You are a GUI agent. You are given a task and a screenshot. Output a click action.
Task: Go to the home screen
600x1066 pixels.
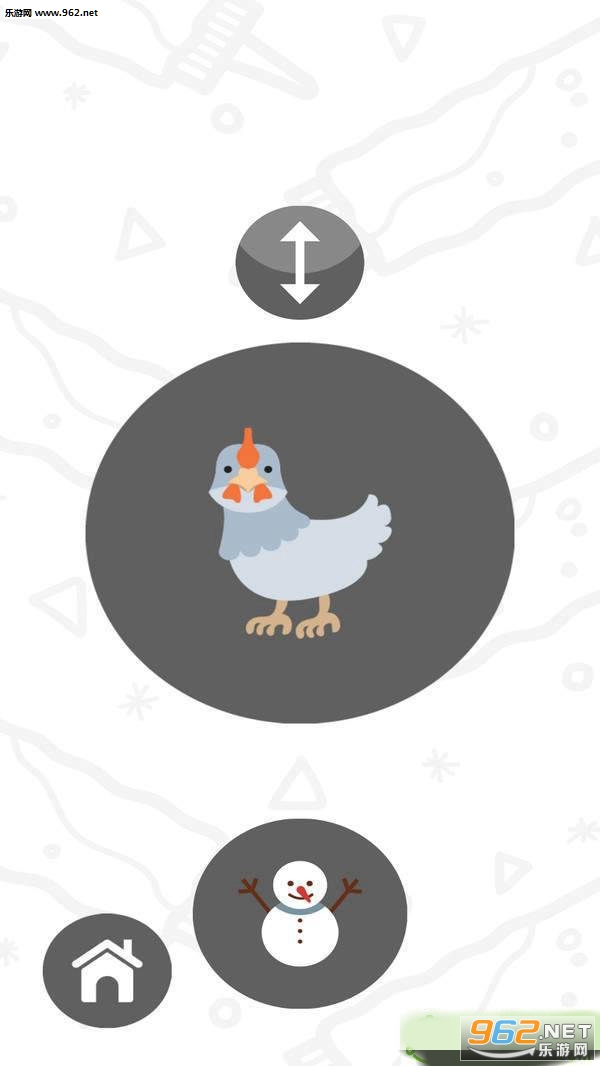pos(107,971)
